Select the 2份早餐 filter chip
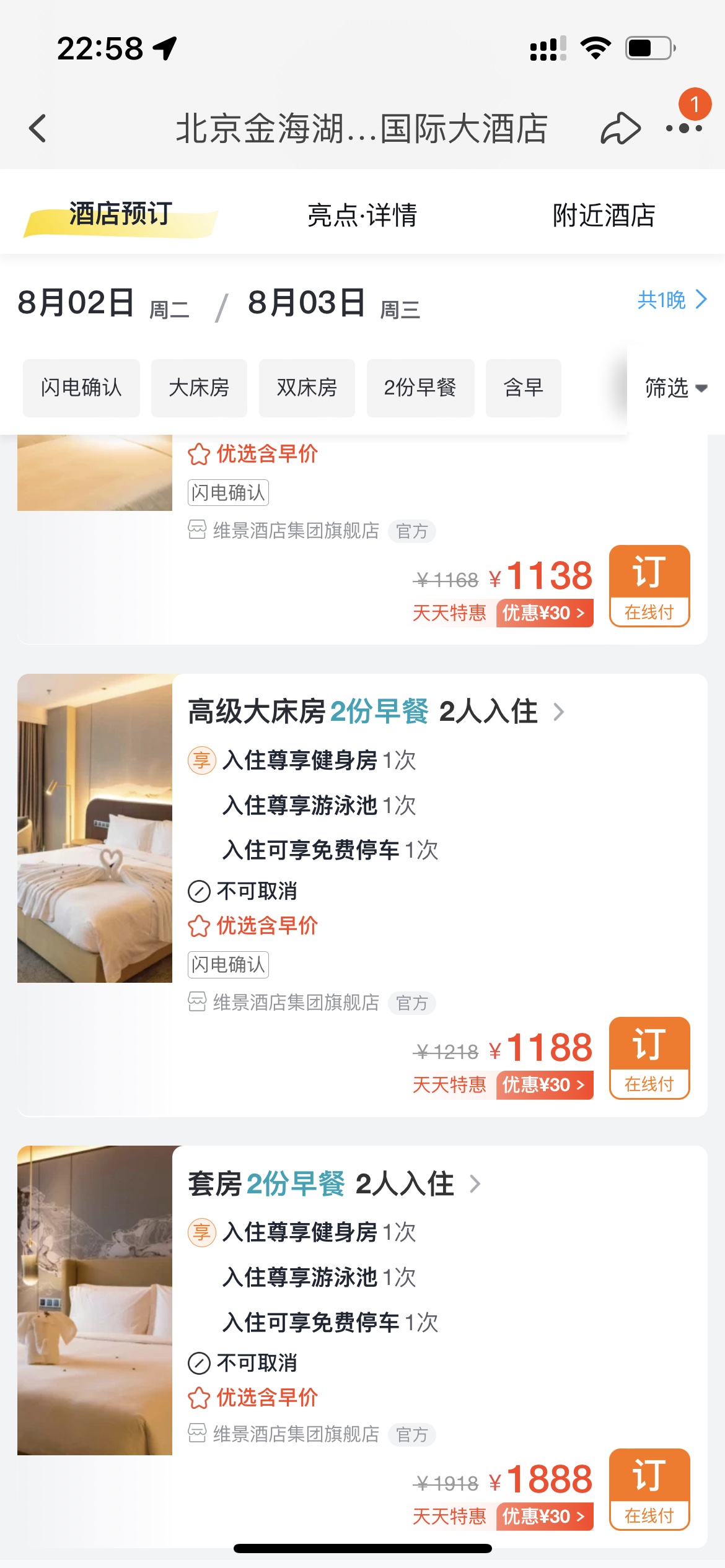 tap(420, 388)
